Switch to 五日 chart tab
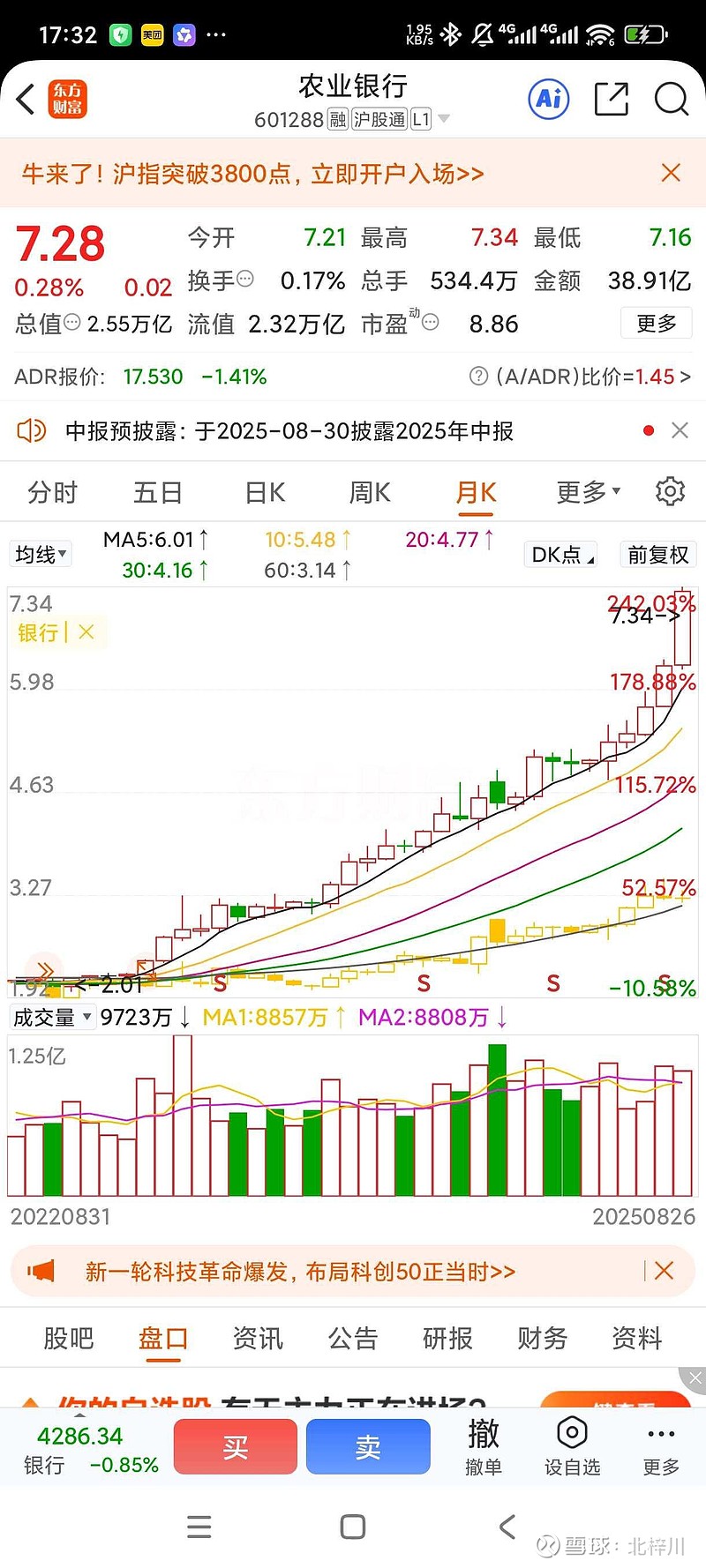 [x=158, y=492]
